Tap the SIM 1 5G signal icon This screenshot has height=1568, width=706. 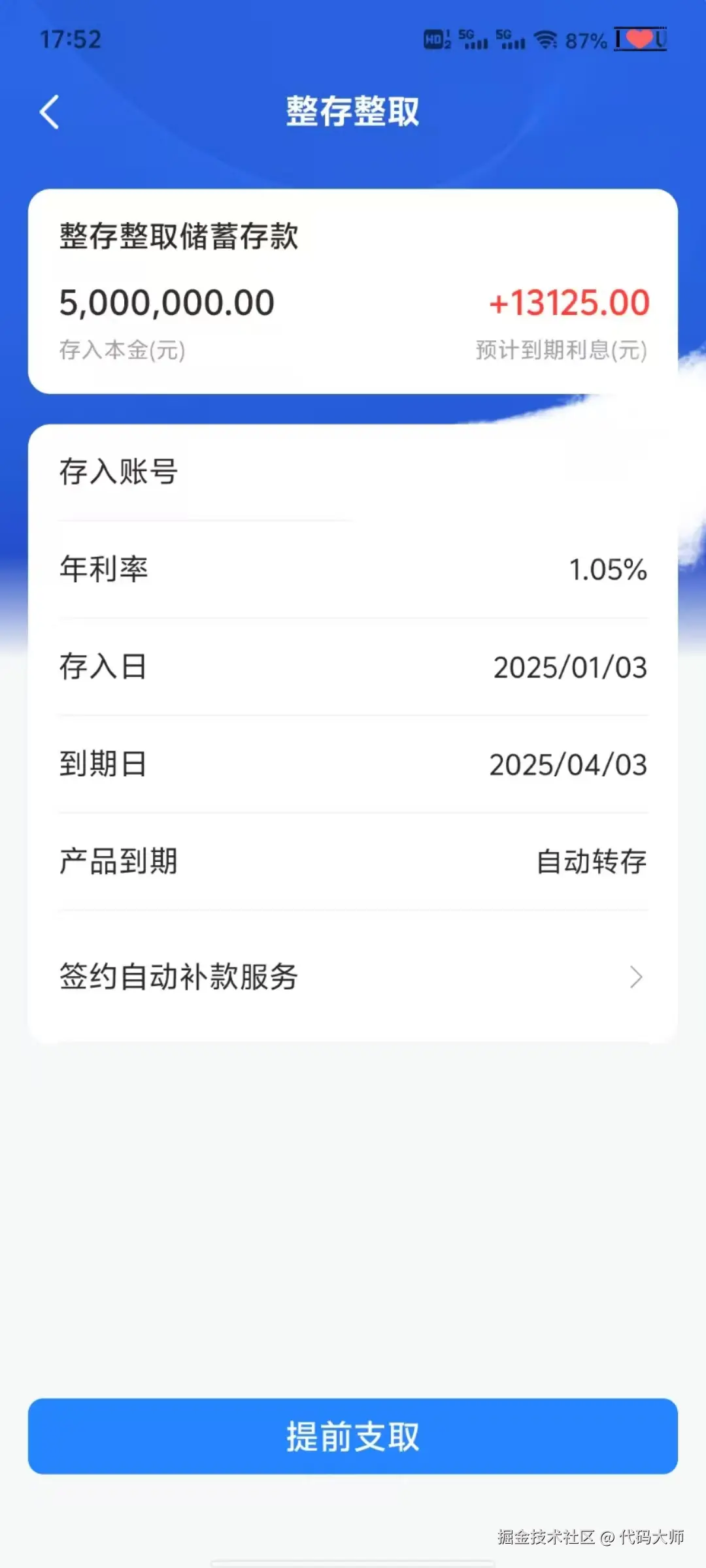pyautogui.click(x=472, y=39)
